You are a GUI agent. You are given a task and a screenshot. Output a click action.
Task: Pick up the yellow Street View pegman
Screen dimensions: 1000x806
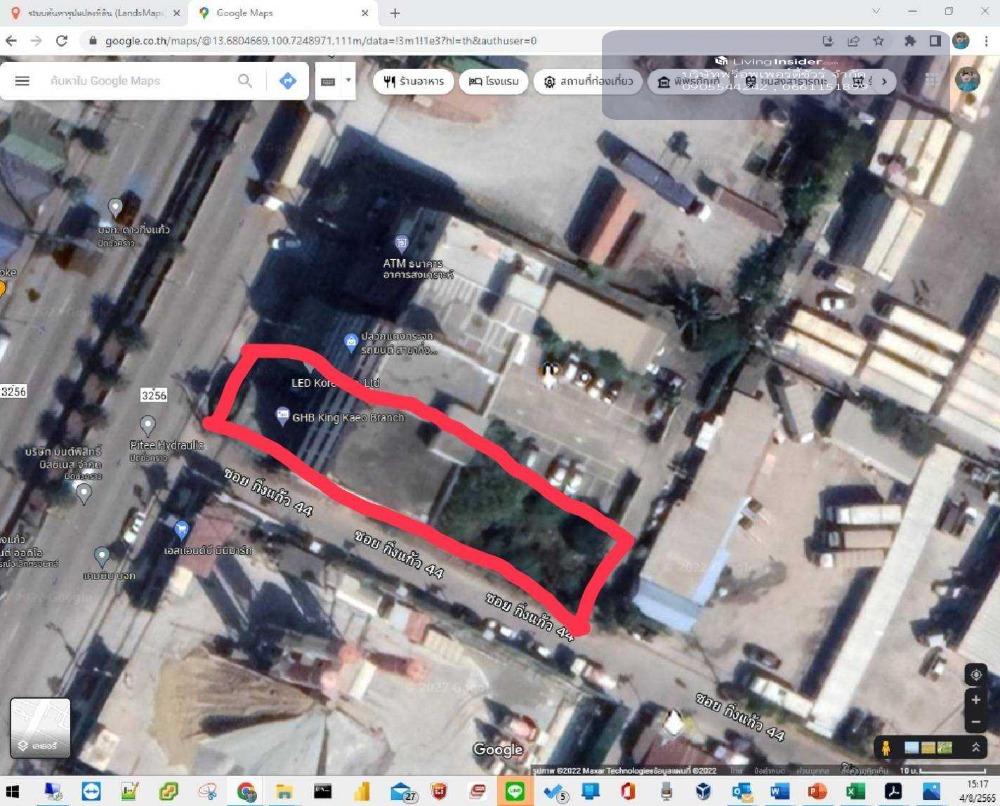(884, 747)
